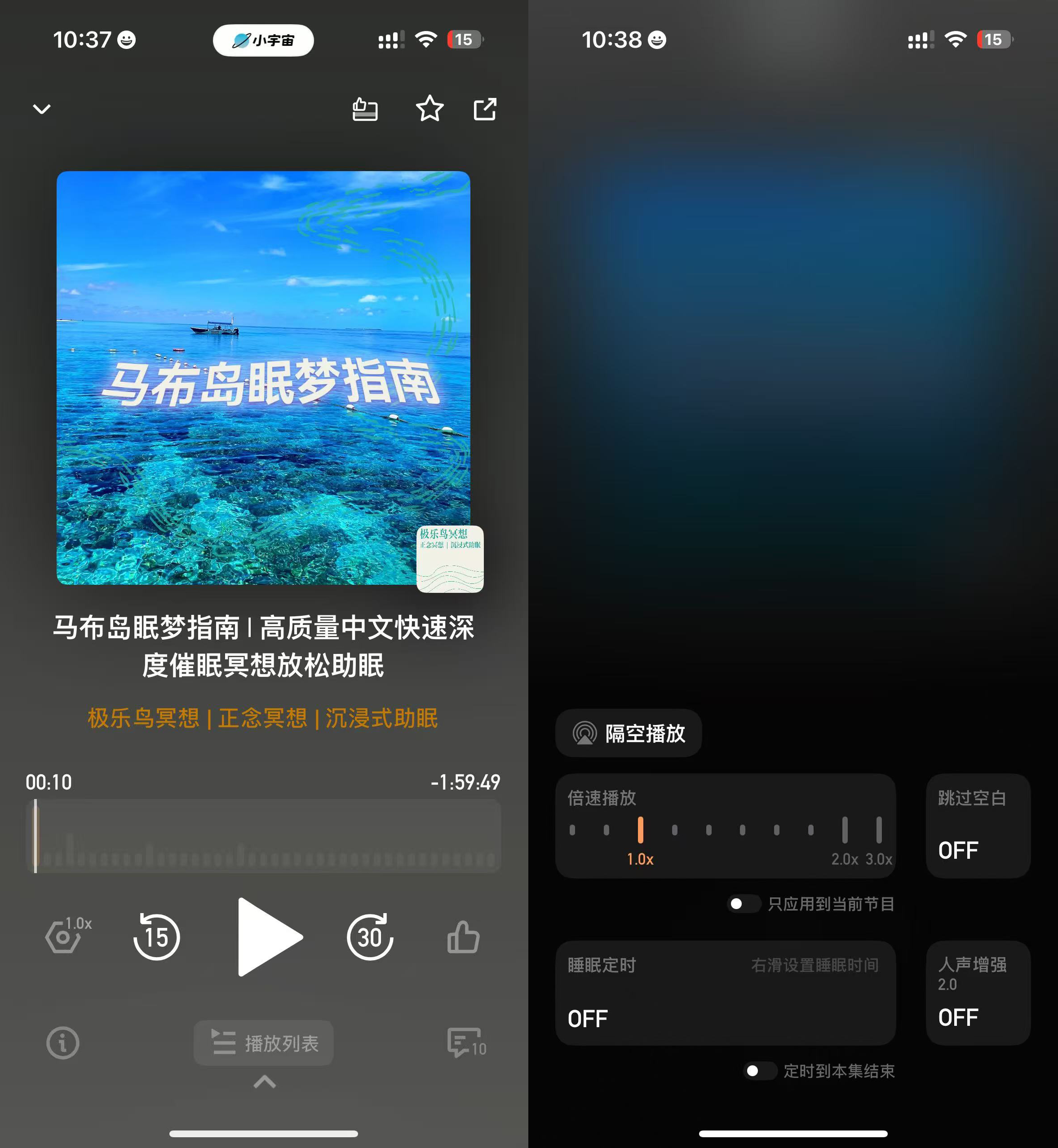
Task: Toggle 跳过空白 skip silence
Action: (x=978, y=826)
